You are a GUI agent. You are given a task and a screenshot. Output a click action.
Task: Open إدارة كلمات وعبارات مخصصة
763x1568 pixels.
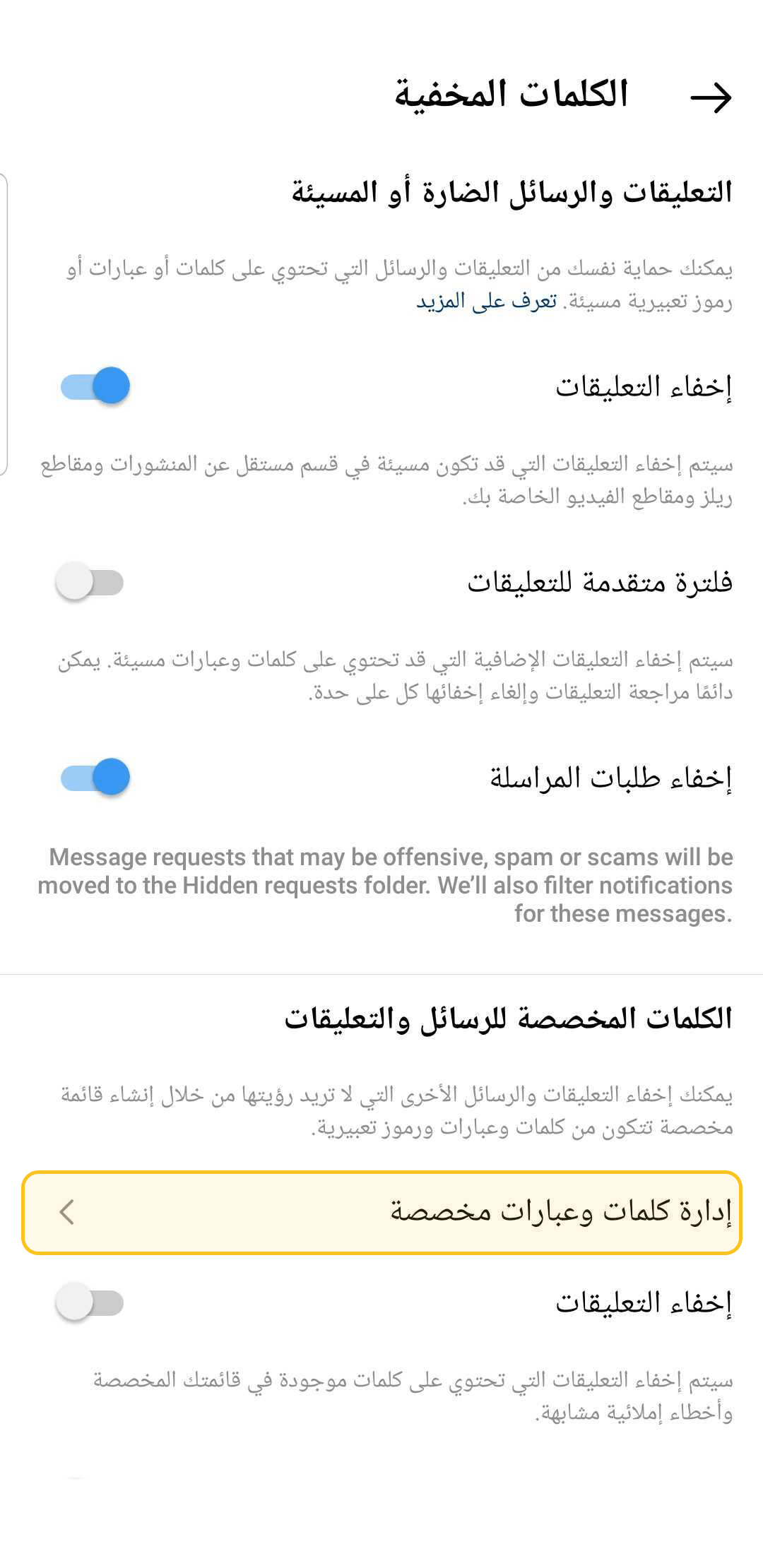pyautogui.click(x=381, y=1212)
